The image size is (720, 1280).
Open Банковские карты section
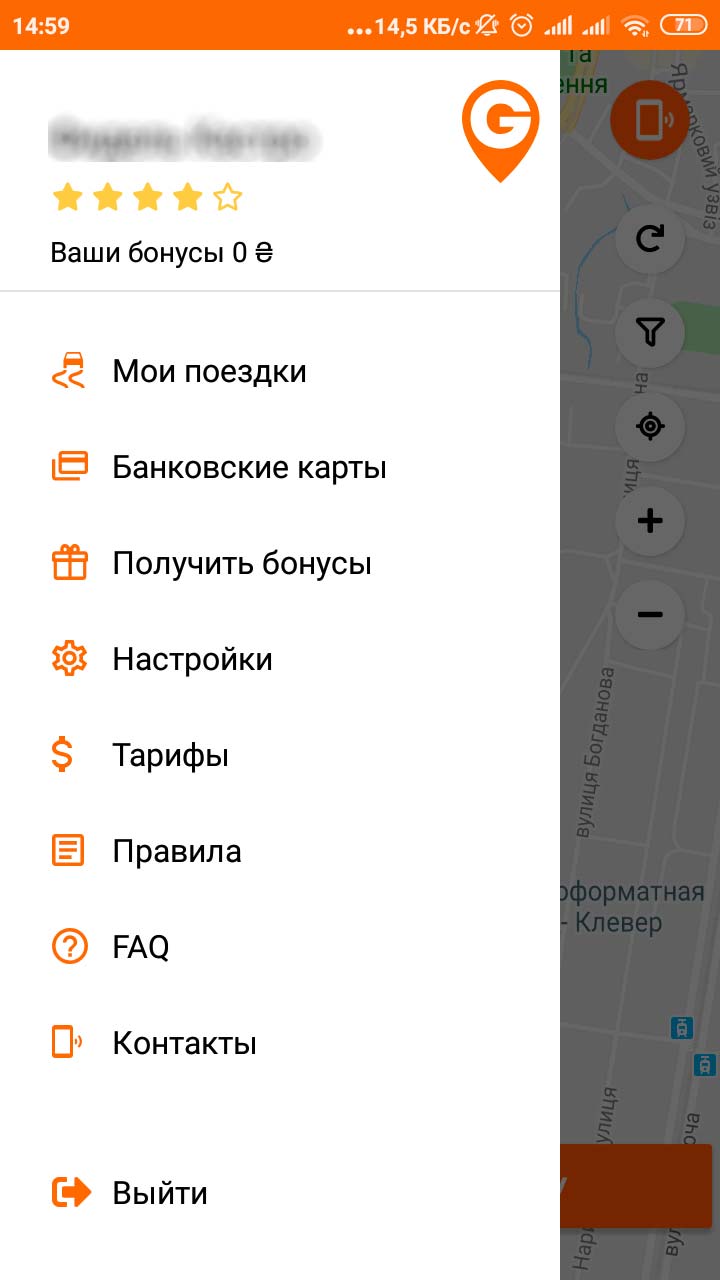[250, 466]
